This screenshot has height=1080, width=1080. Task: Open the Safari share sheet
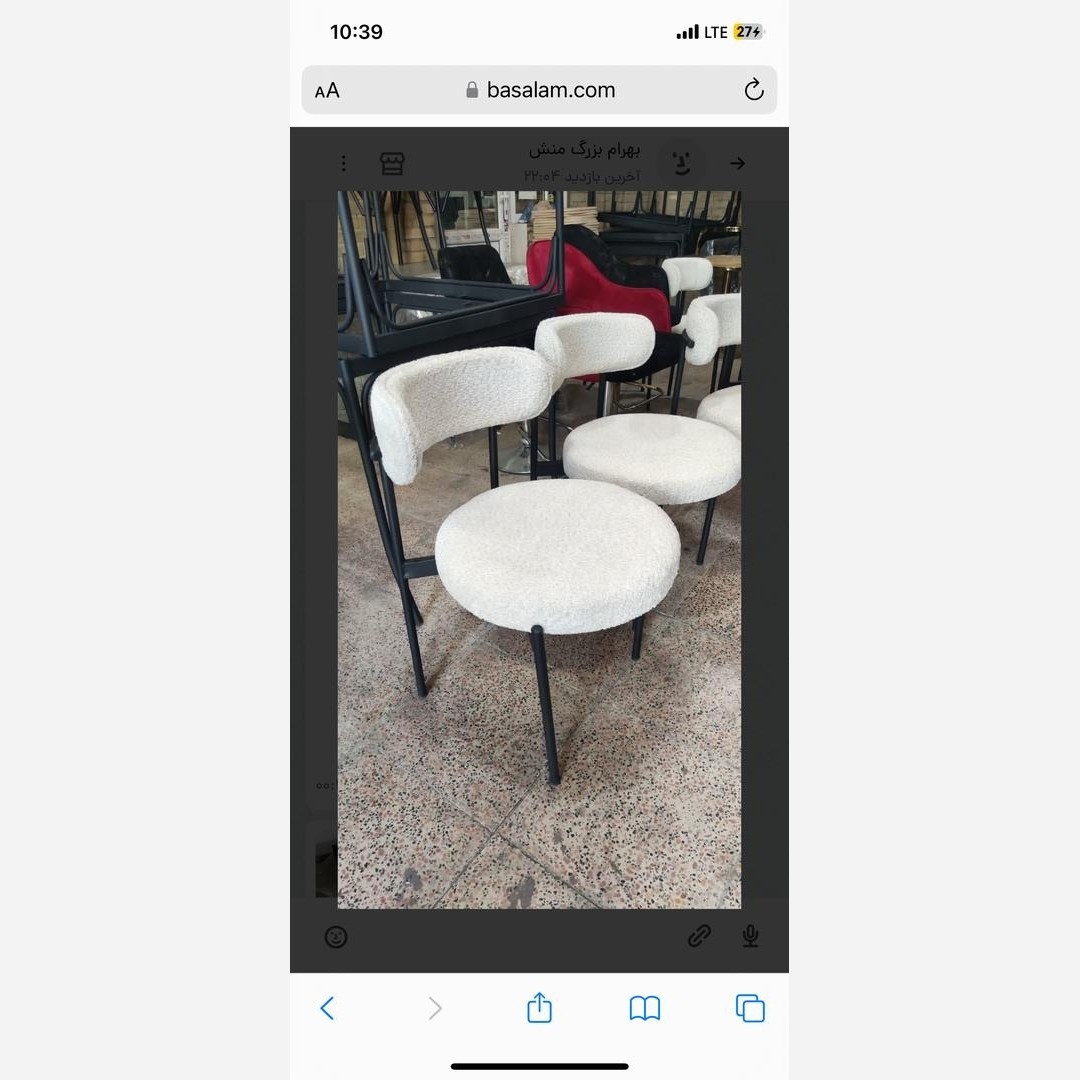(539, 1007)
